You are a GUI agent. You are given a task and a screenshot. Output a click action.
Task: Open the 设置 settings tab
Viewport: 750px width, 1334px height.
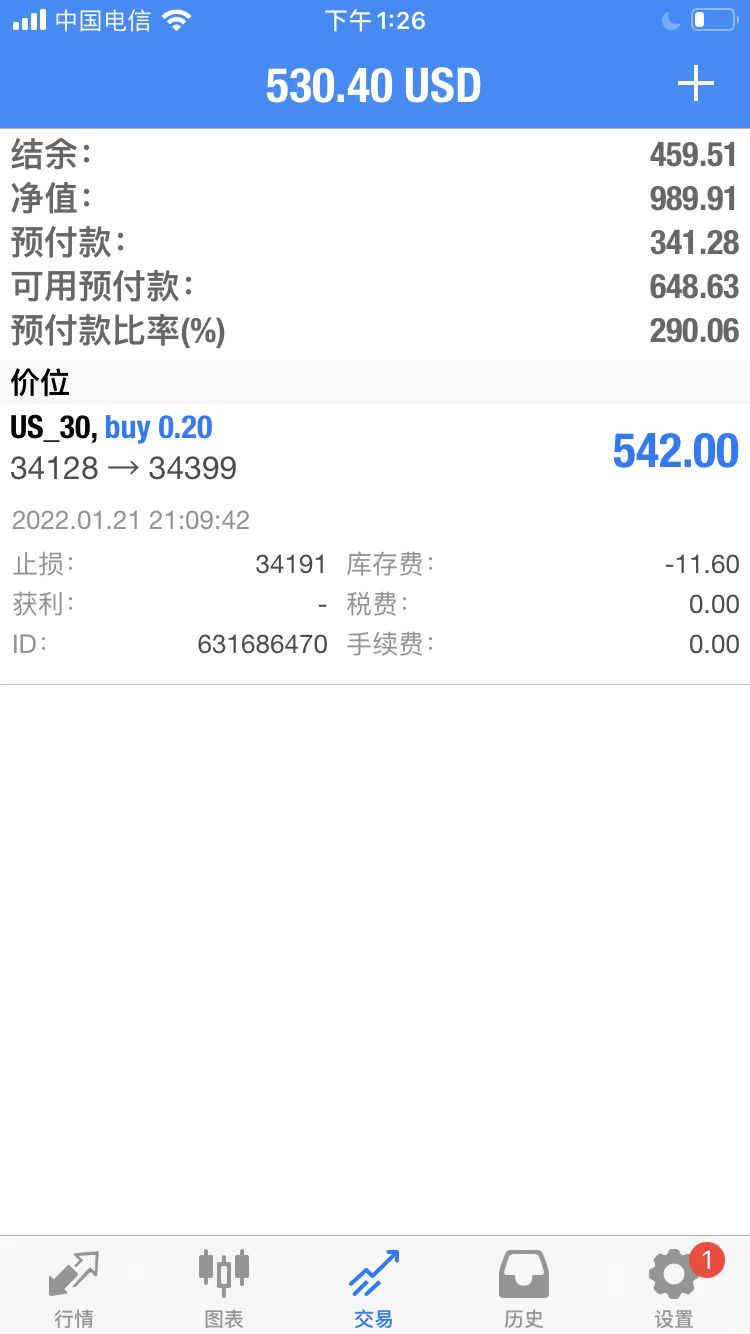[674, 1288]
